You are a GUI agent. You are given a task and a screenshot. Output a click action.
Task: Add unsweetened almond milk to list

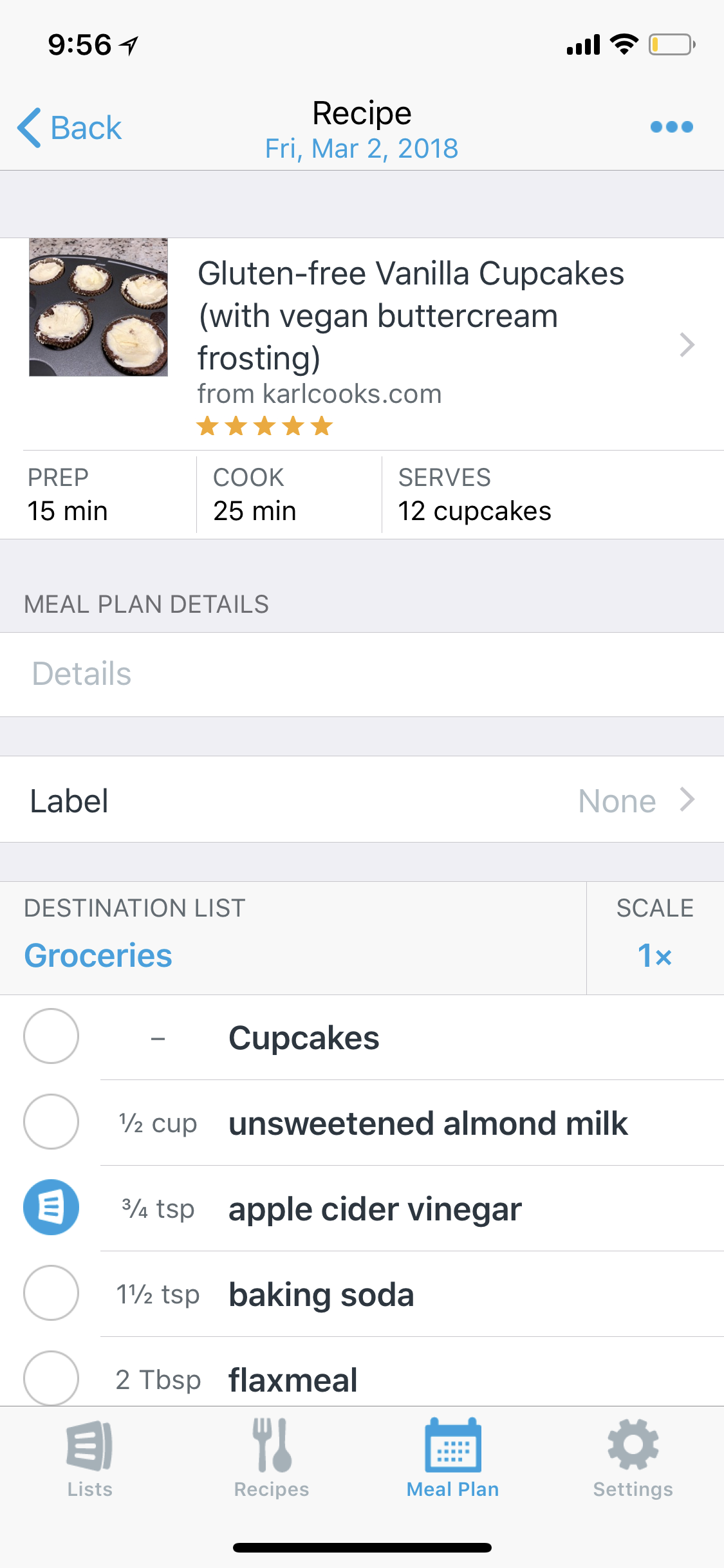[51, 1121]
